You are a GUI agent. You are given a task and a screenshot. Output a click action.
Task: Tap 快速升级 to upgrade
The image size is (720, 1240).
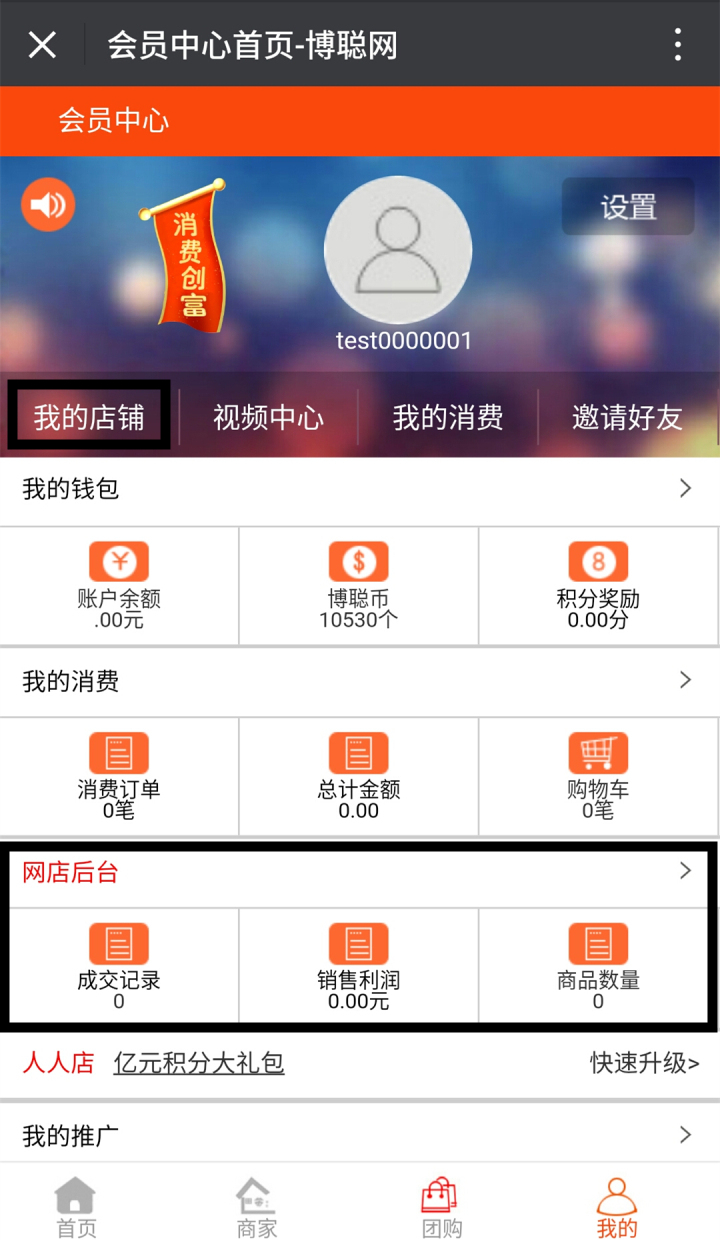(644, 1062)
